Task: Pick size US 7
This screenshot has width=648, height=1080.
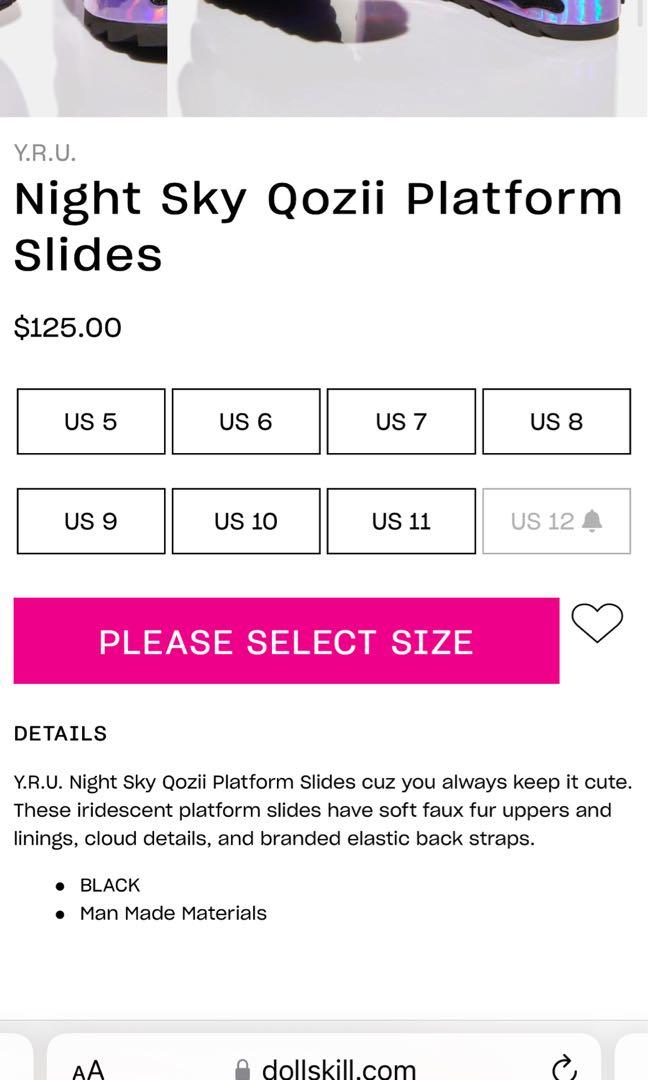Action: coord(401,422)
